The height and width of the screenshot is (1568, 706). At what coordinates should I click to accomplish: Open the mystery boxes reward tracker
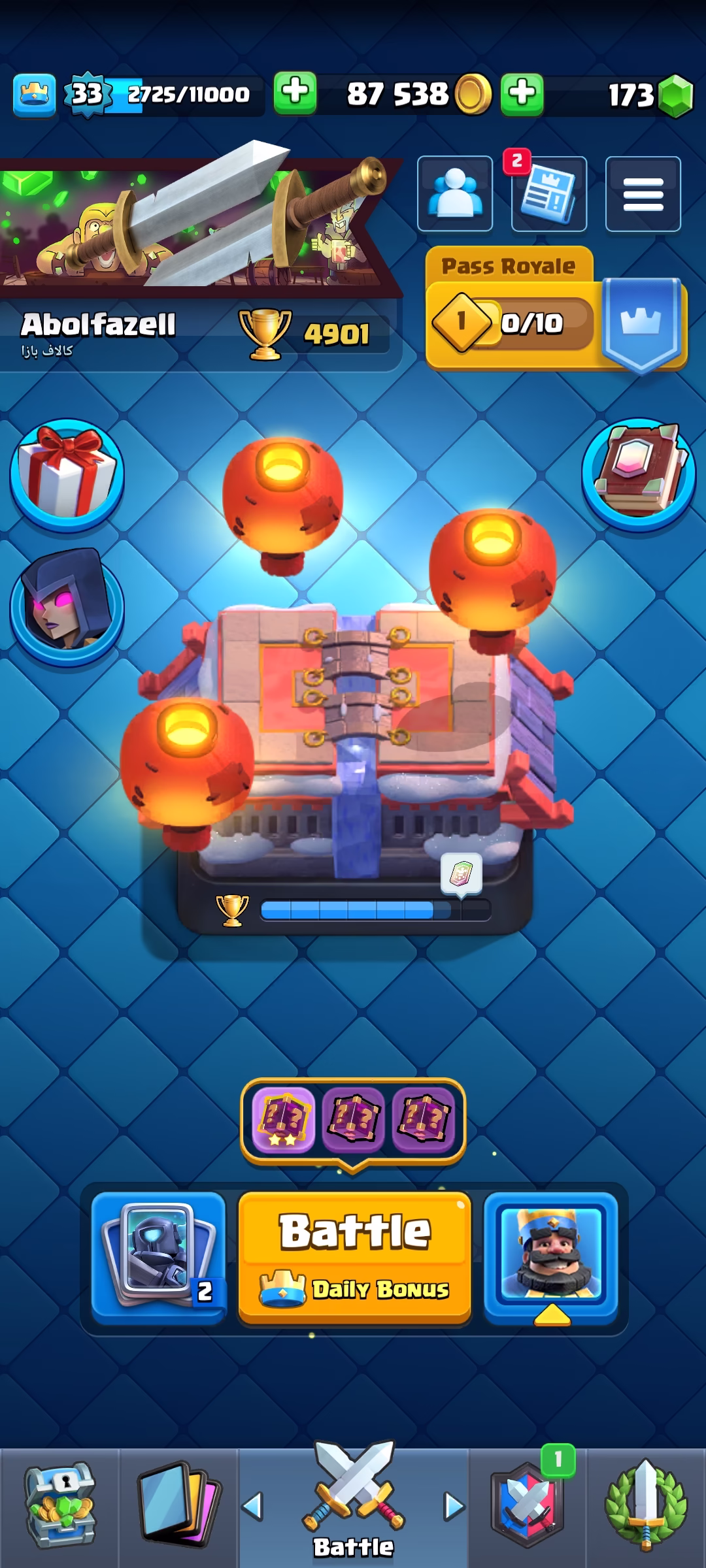click(x=353, y=1120)
